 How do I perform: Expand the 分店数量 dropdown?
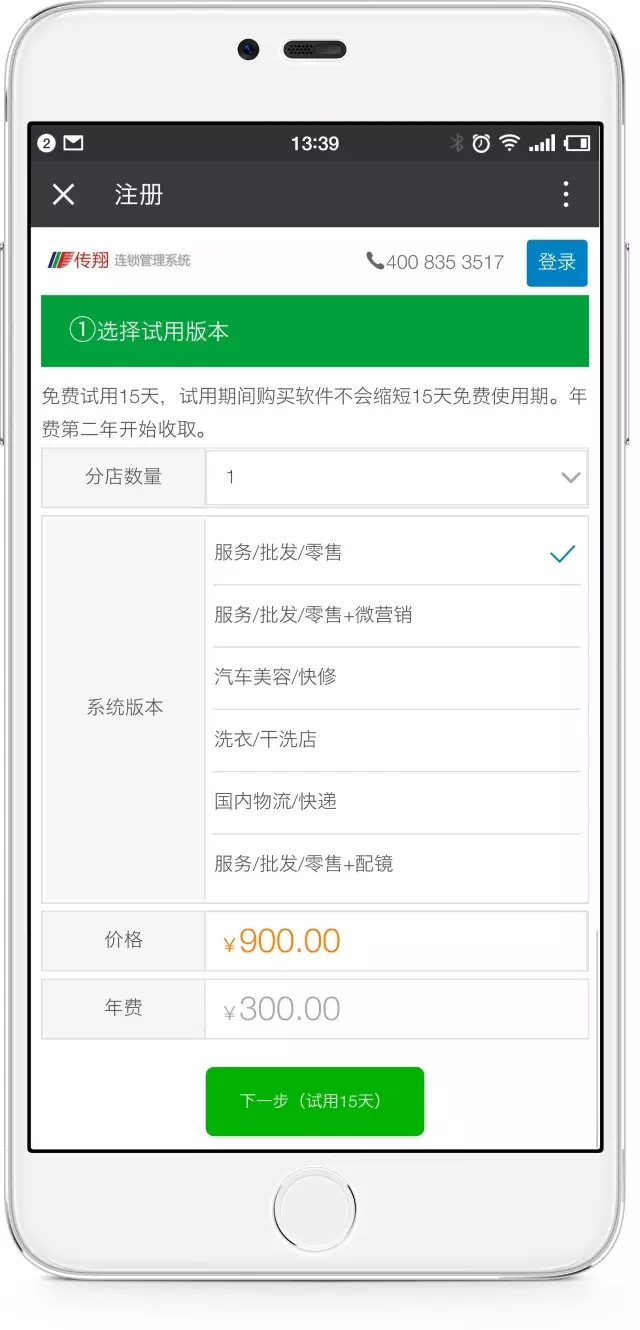pos(396,477)
